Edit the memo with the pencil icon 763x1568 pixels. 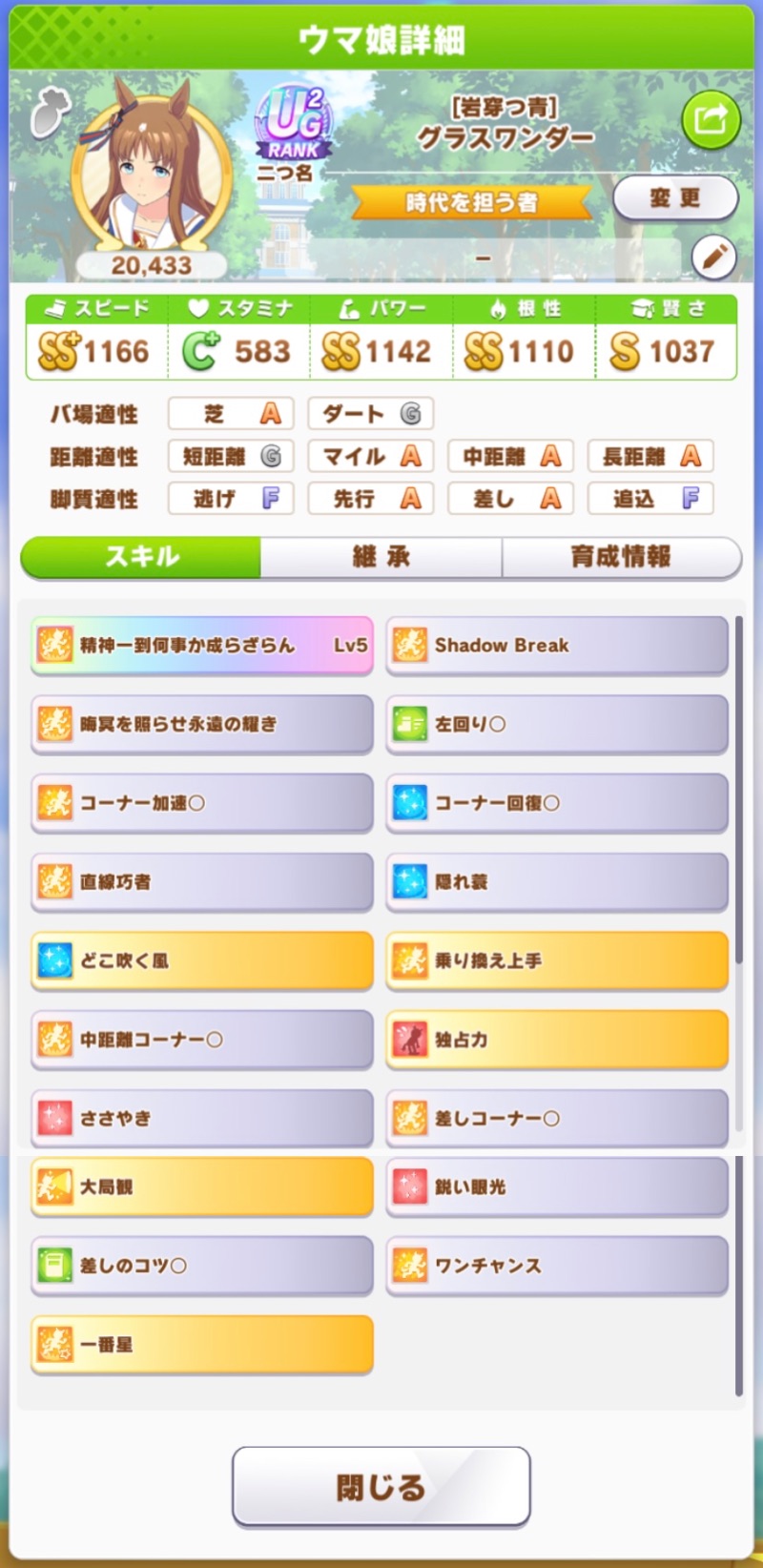(x=713, y=257)
